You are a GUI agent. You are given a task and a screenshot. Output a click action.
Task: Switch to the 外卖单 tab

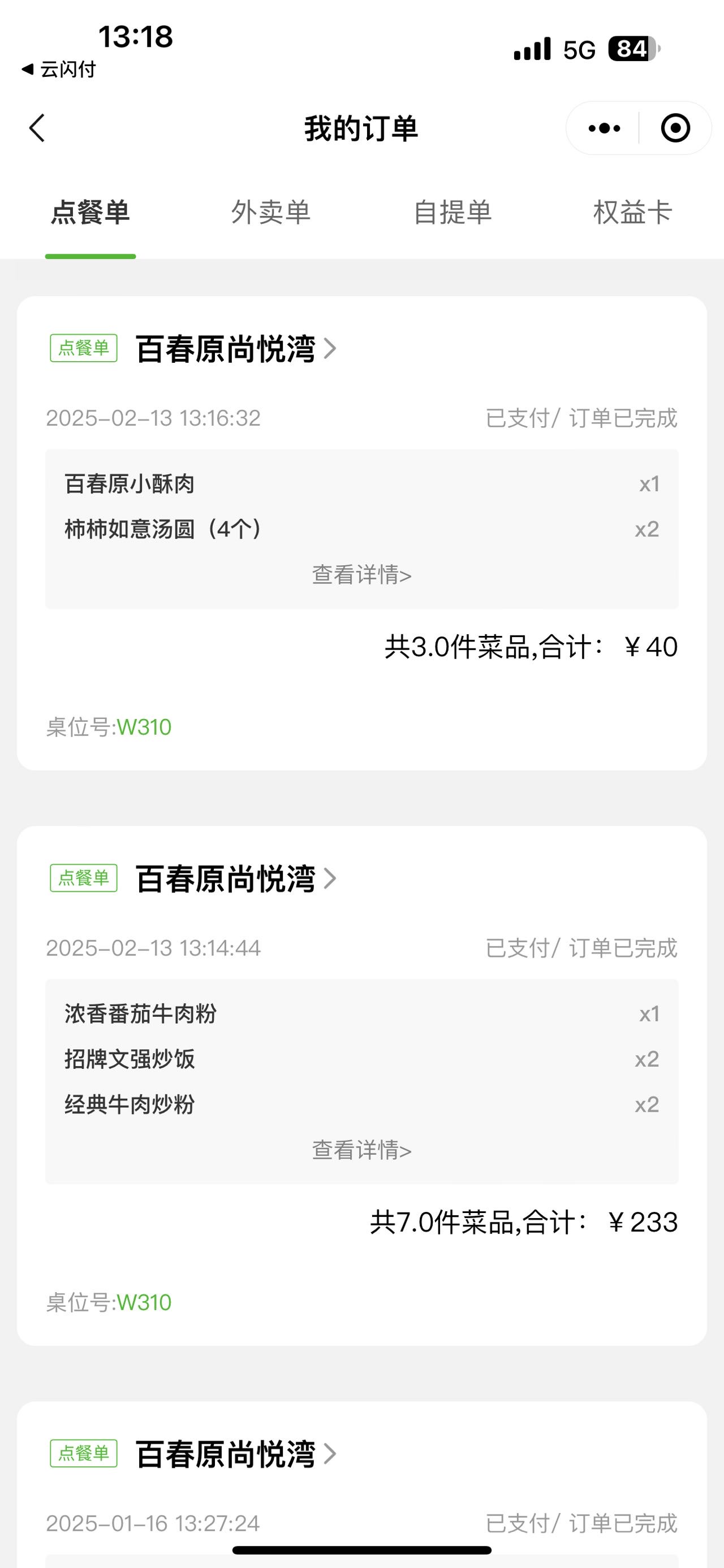(x=271, y=213)
